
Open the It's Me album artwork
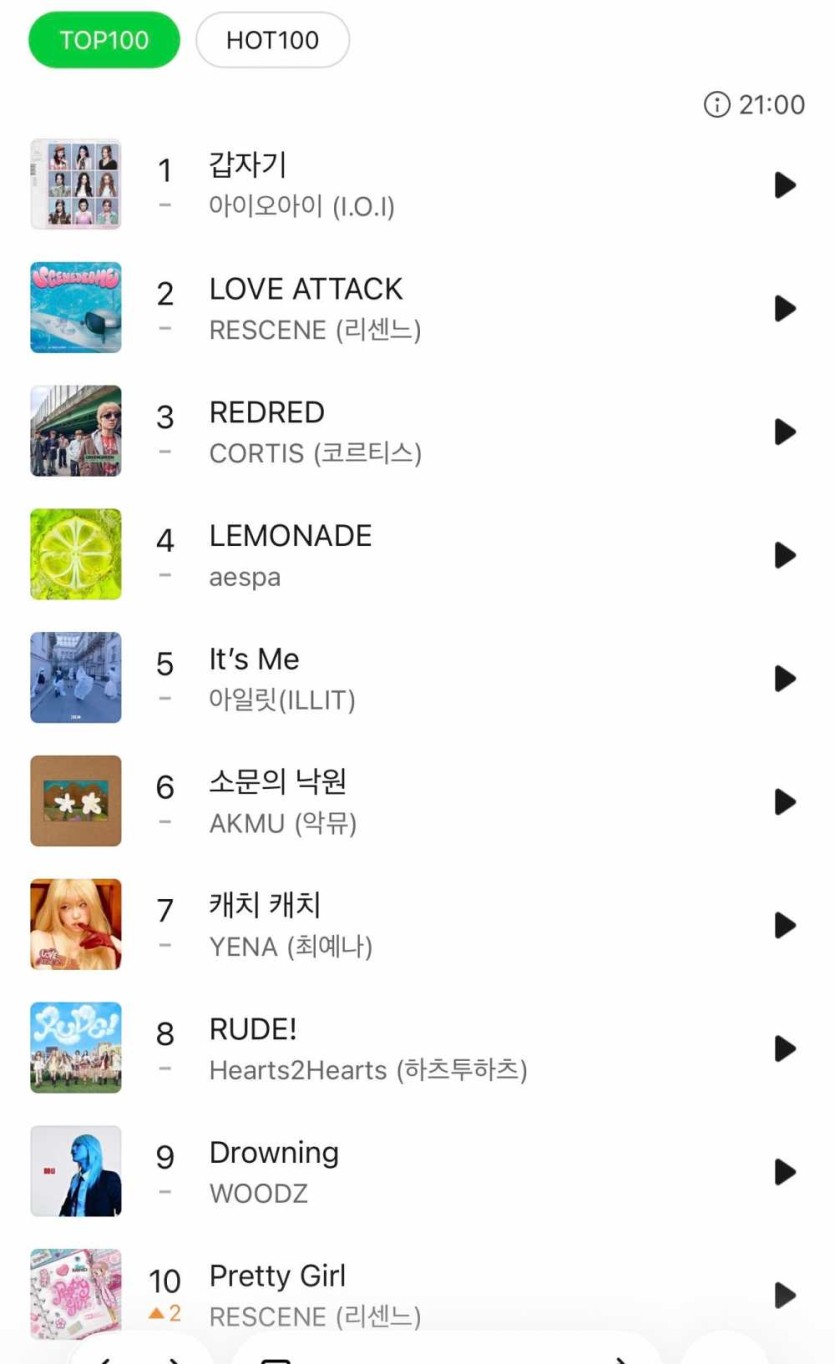76,678
